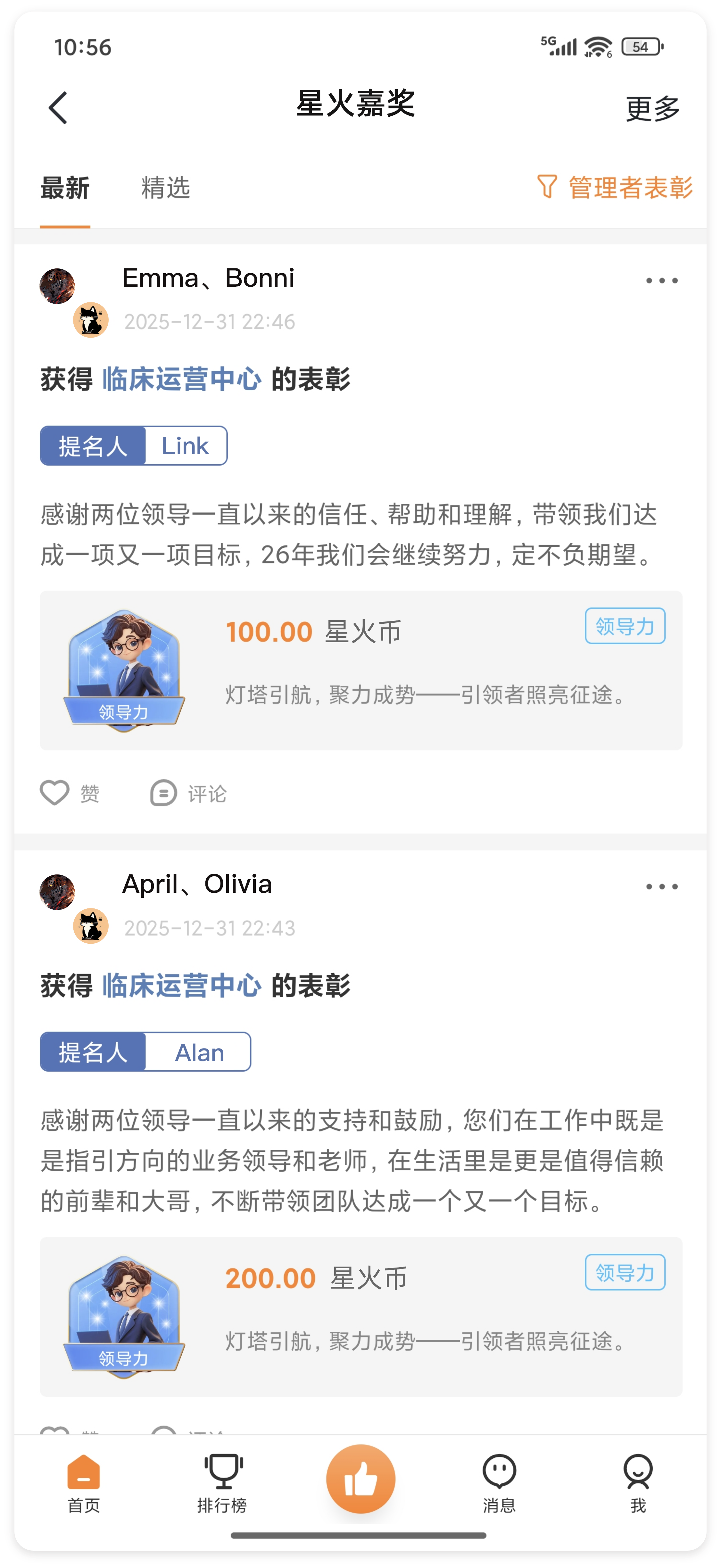The height and width of the screenshot is (1568, 721).
Task: Switch to the 精选 tab
Action: coord(165,188)
